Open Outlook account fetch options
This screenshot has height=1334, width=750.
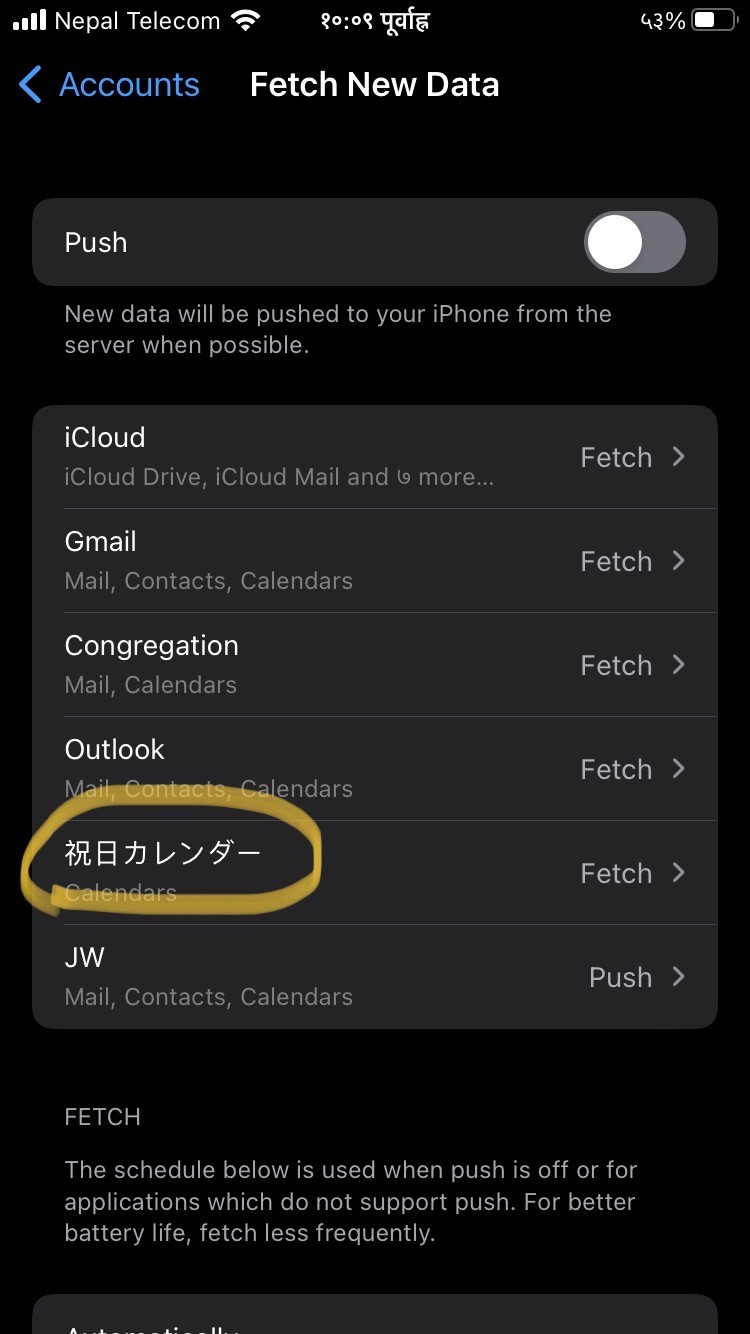coord(375,769)
